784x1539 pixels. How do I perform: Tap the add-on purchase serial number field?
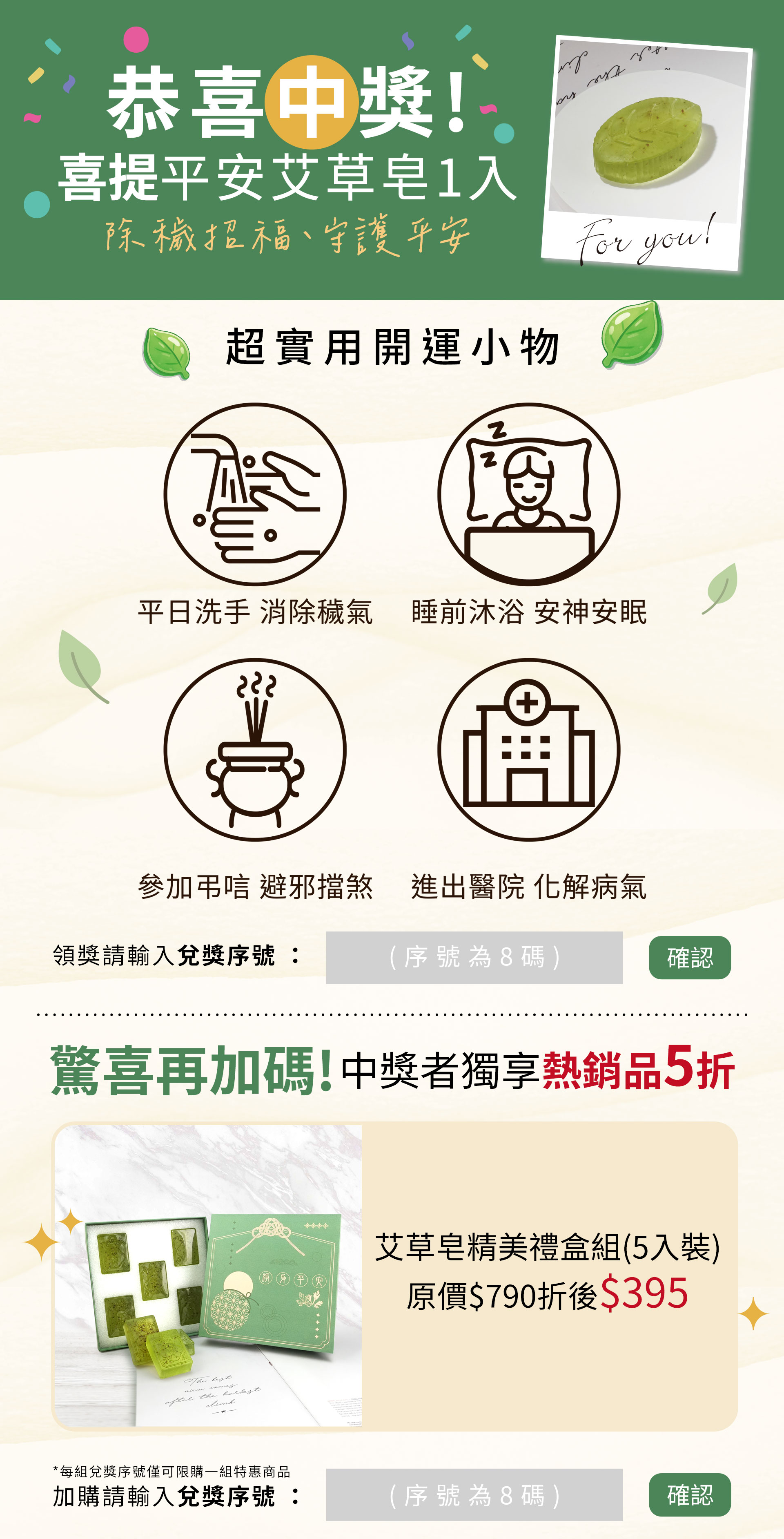(474, 1495)
